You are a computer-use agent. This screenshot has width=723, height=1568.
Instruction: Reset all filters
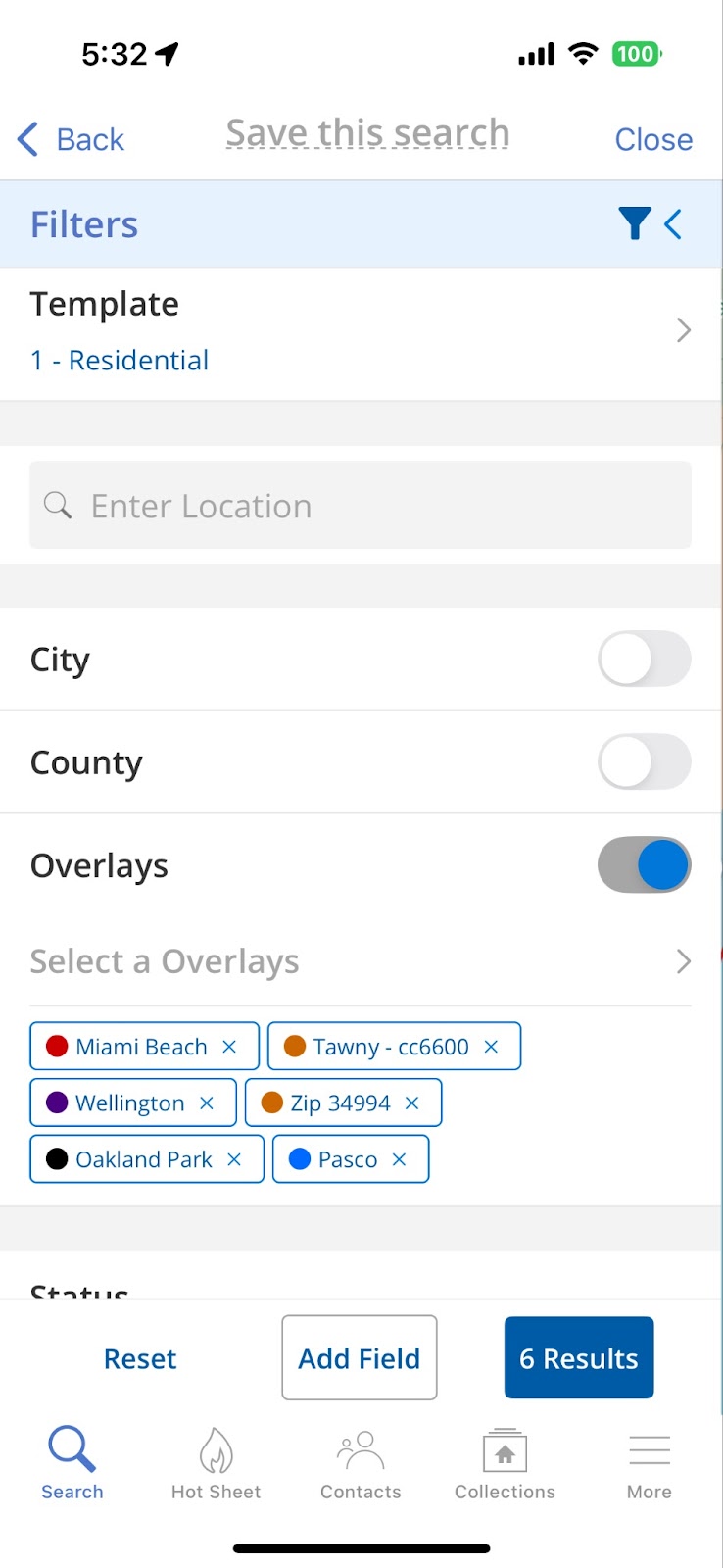point(140,1358)
